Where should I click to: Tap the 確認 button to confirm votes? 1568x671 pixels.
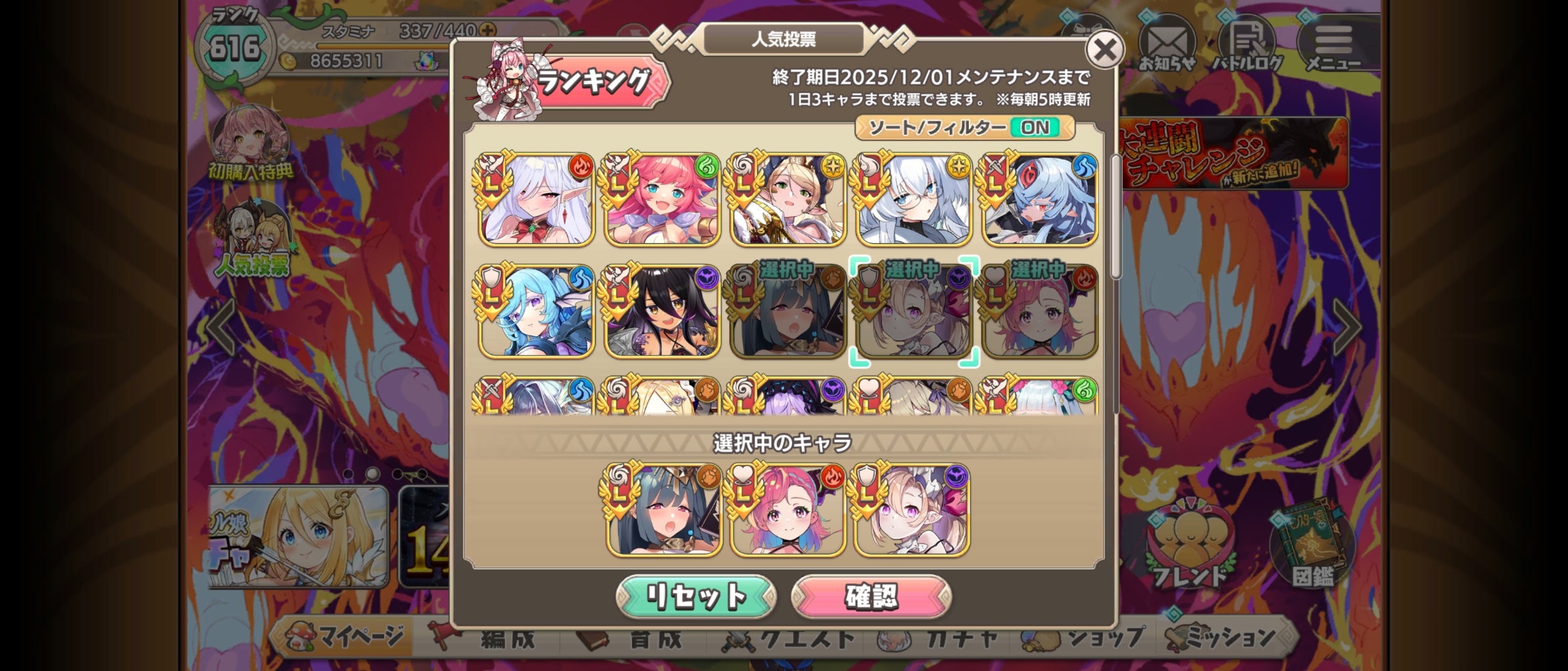871,596
